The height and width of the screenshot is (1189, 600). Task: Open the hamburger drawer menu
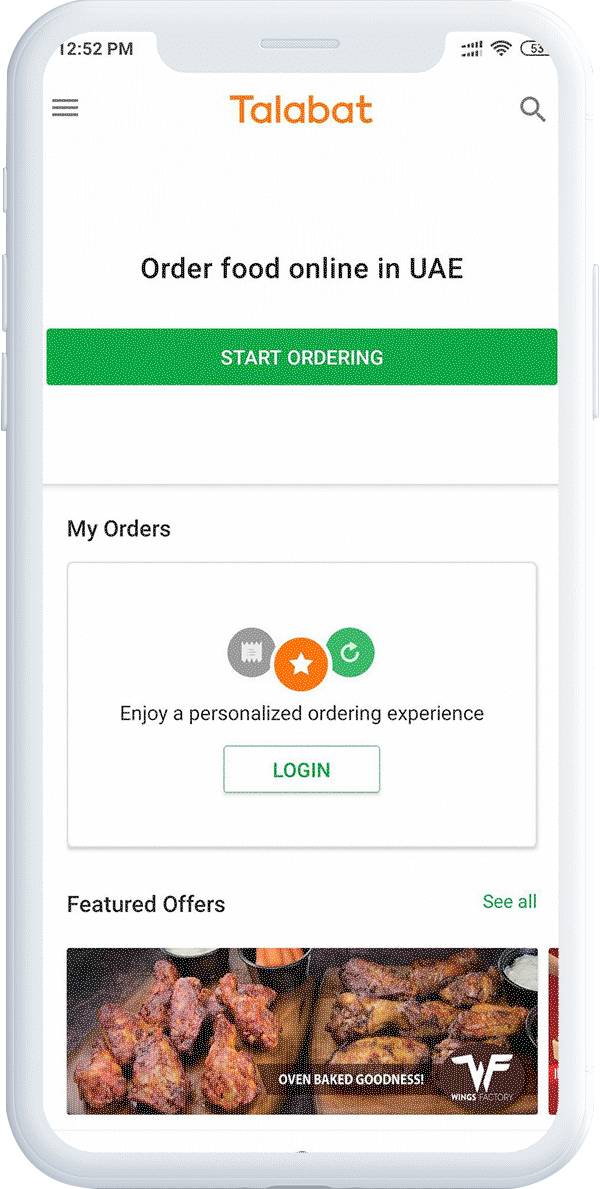click(x=66, y=109)
